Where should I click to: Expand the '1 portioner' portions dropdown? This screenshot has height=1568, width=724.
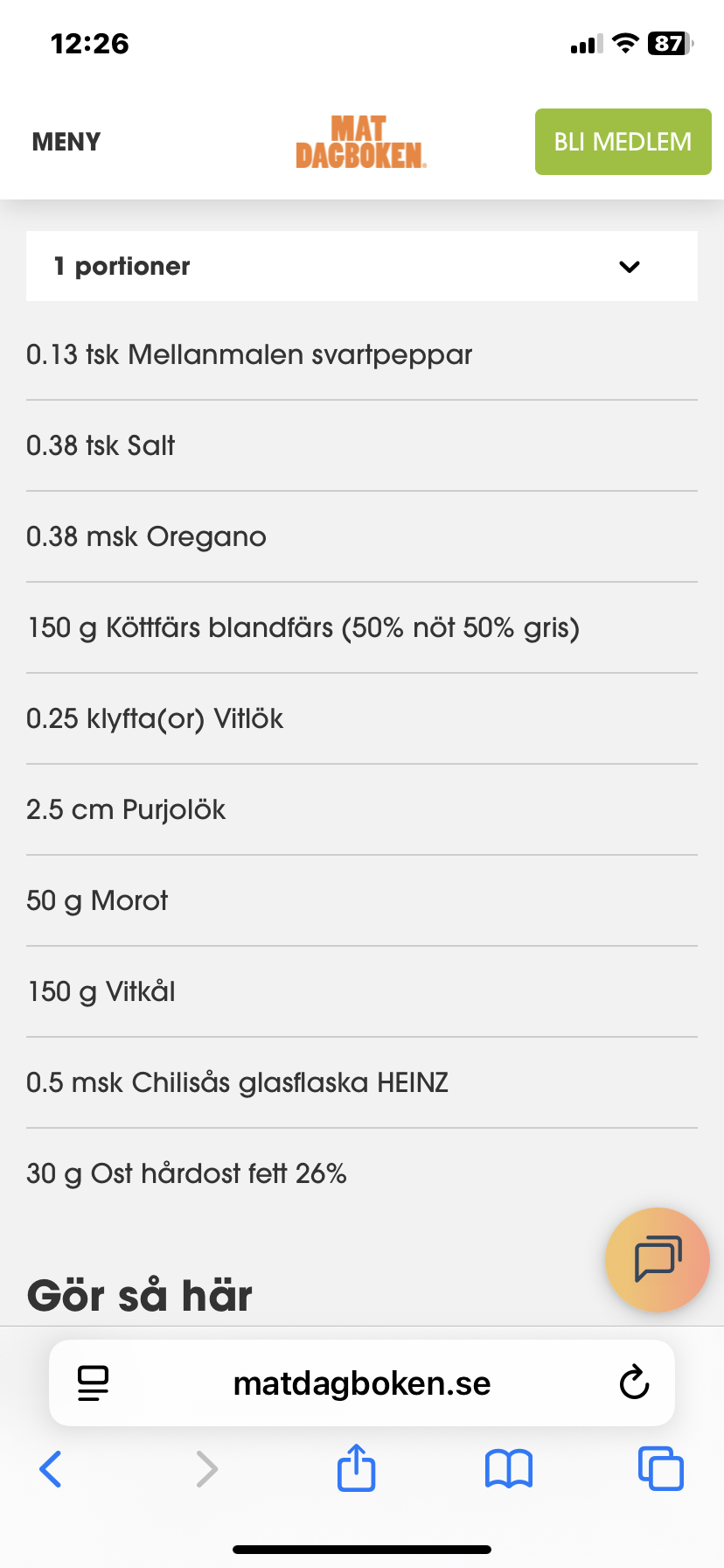click(x=362, y=266)
